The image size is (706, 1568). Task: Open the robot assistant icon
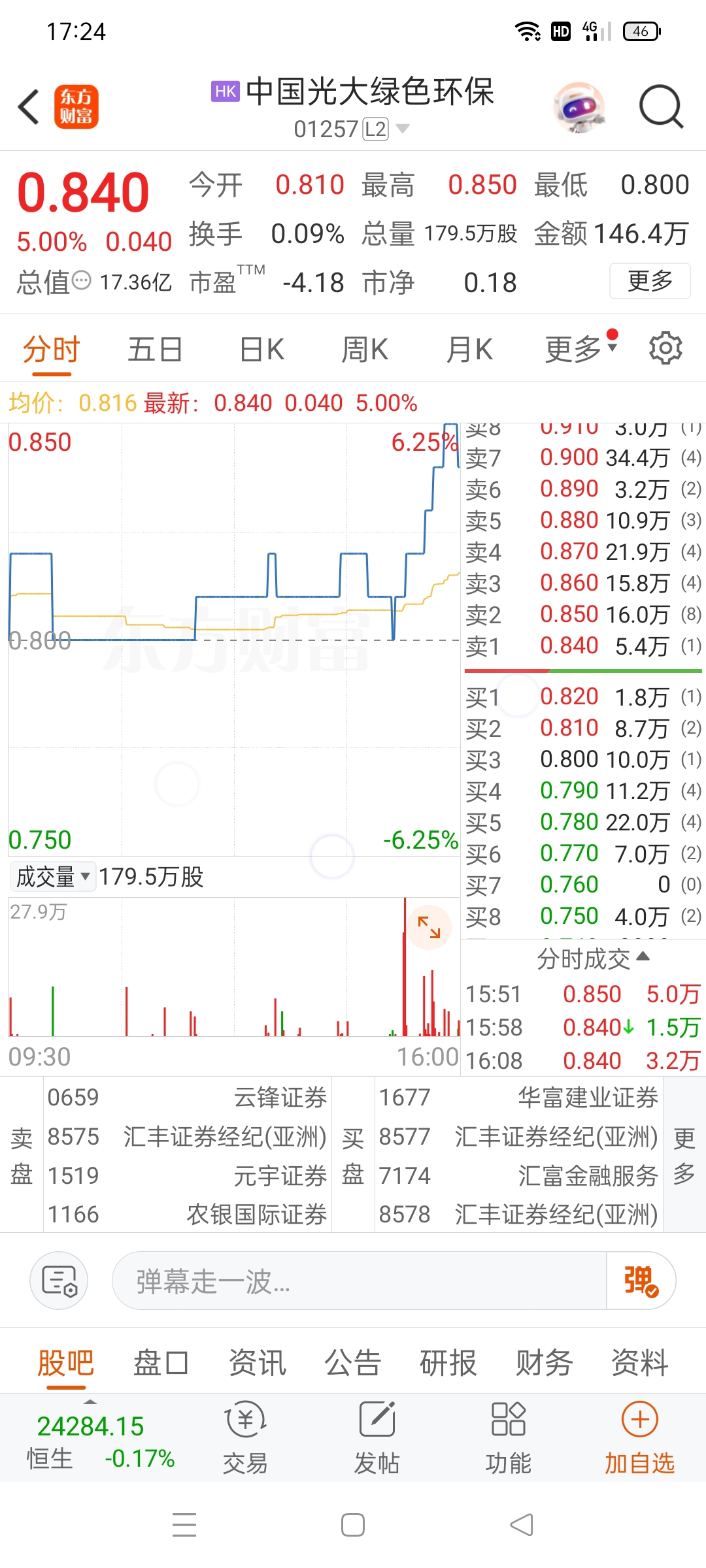tap(579, 106)
